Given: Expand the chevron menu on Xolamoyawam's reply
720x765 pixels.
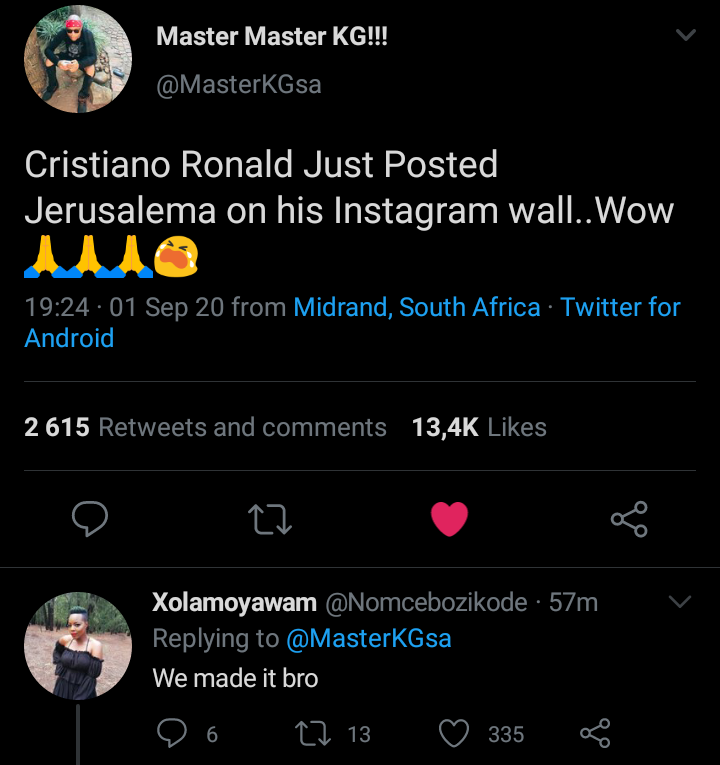Looking at the screenshot, I should pyautogui.click(x=680, y=602).
